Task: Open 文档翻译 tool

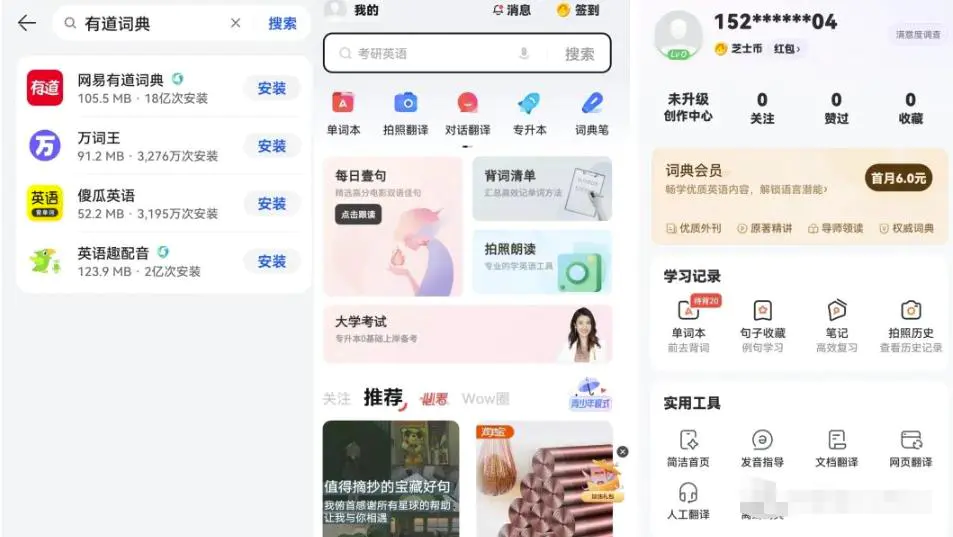Action: tap(836, 448)
